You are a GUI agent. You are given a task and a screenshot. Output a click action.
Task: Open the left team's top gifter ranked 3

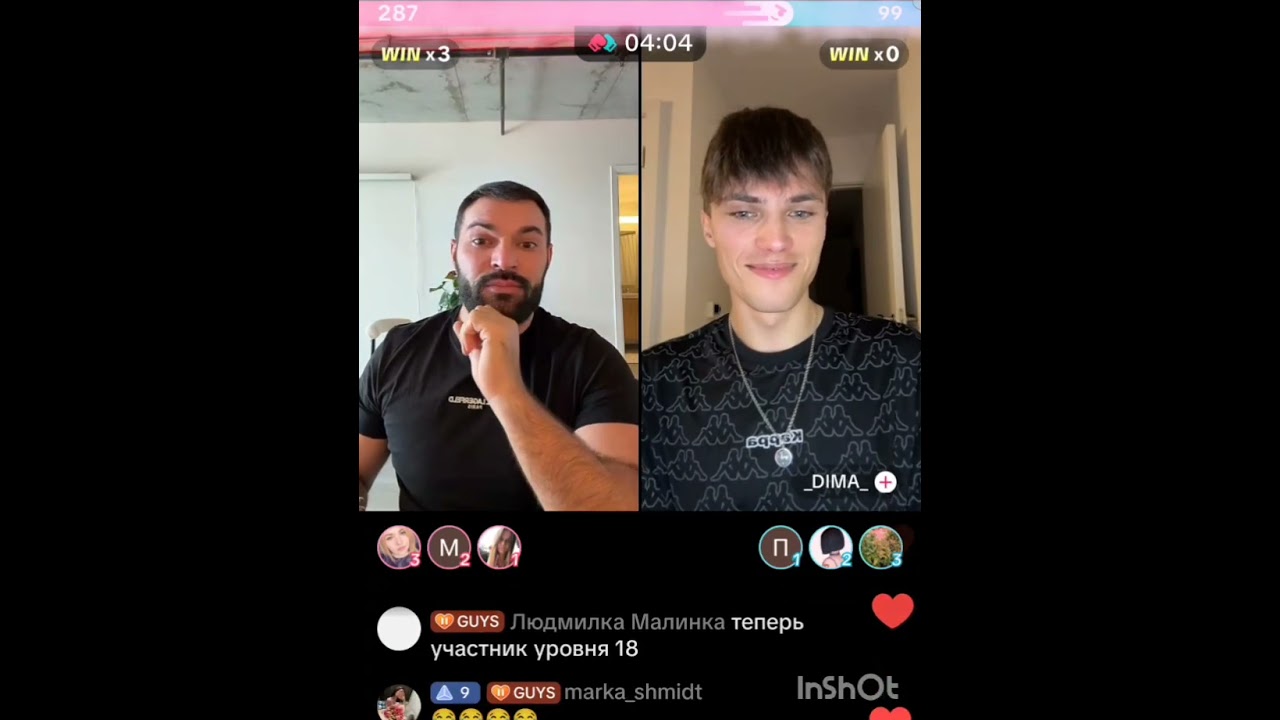pos(398,547)
